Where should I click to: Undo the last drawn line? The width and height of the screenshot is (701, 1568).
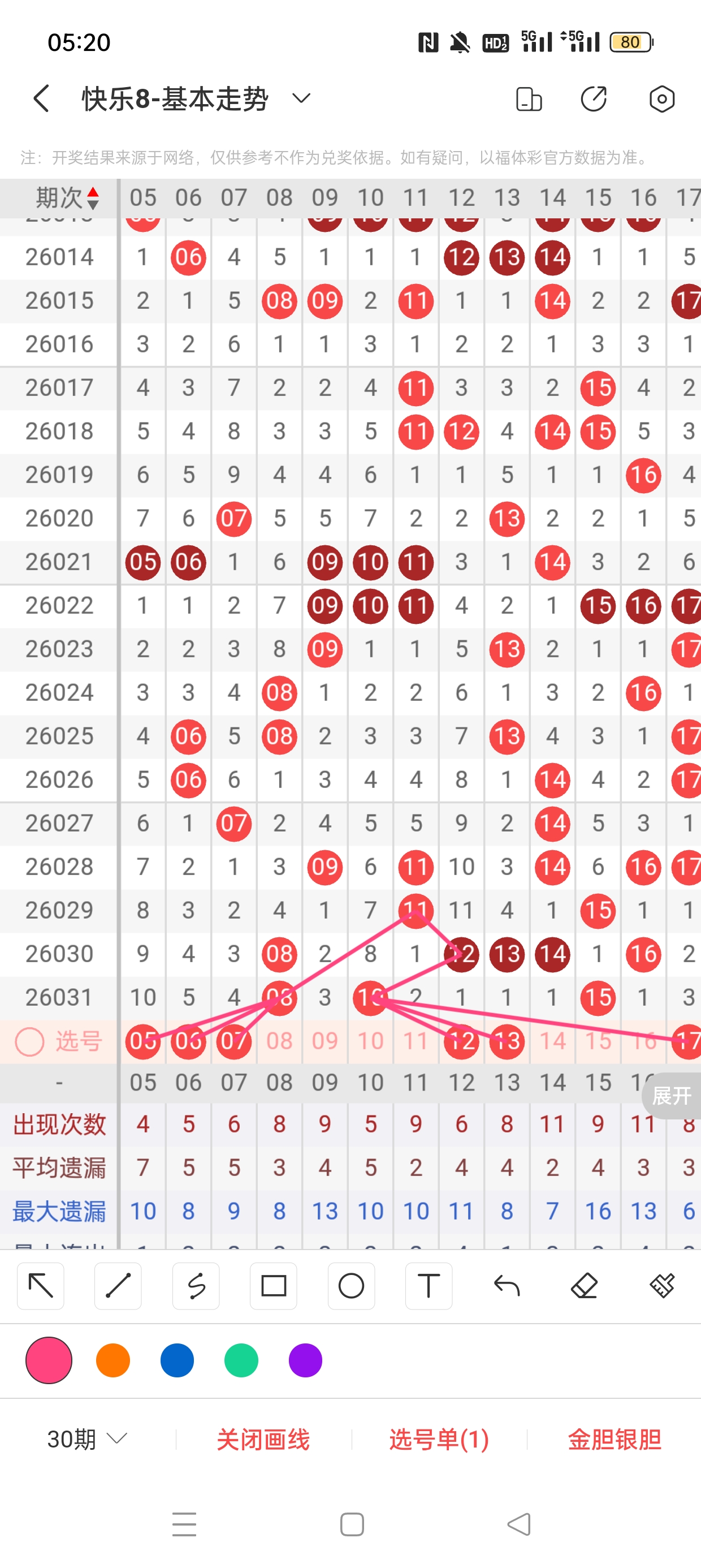(x=507, y=1286)
